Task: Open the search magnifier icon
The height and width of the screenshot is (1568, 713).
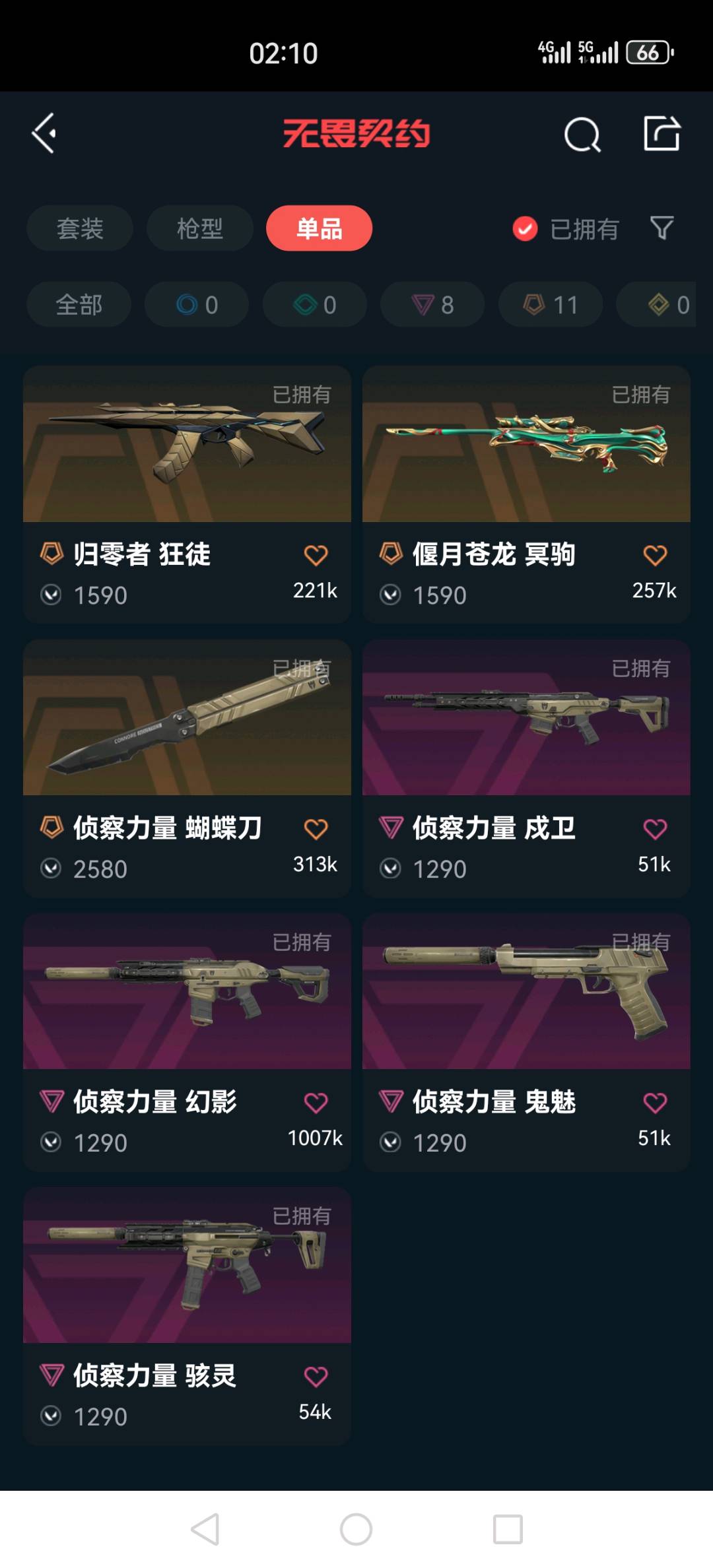Action: click(582, 135)
